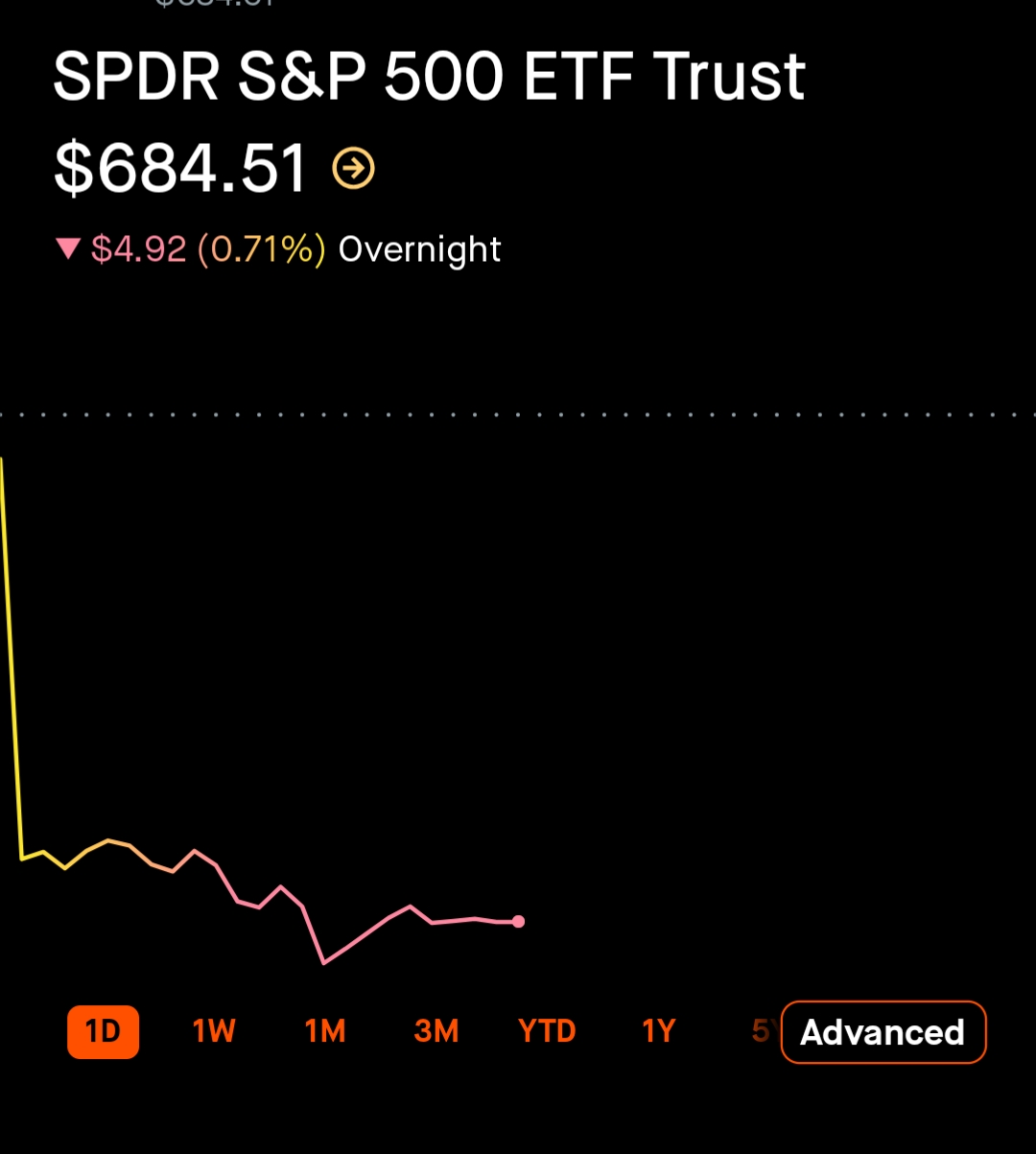Viewport: 1036px width, 1154px height.
Task: Show the 1M price chart
Action: click(324, 1032)
